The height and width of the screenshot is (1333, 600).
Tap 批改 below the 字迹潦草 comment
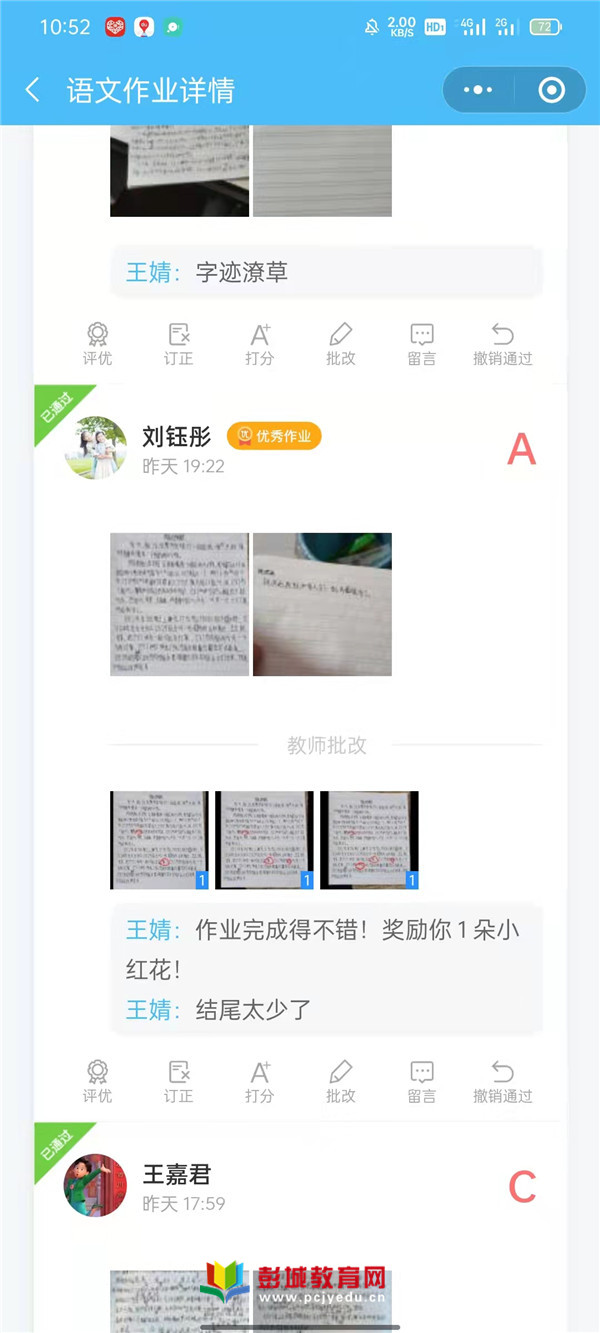[x=341, y=343]
